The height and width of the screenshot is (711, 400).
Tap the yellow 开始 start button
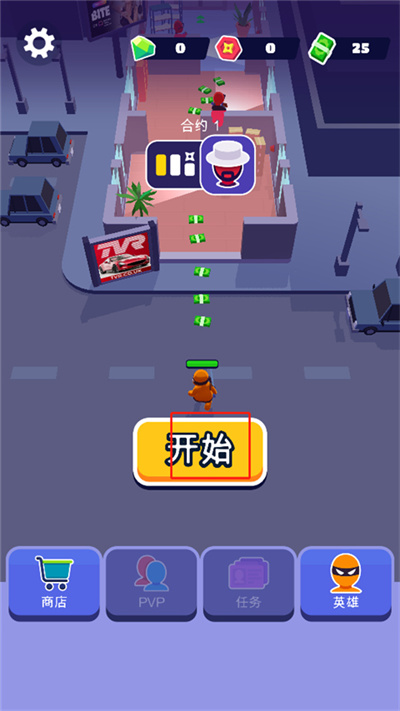pos(200,453)
